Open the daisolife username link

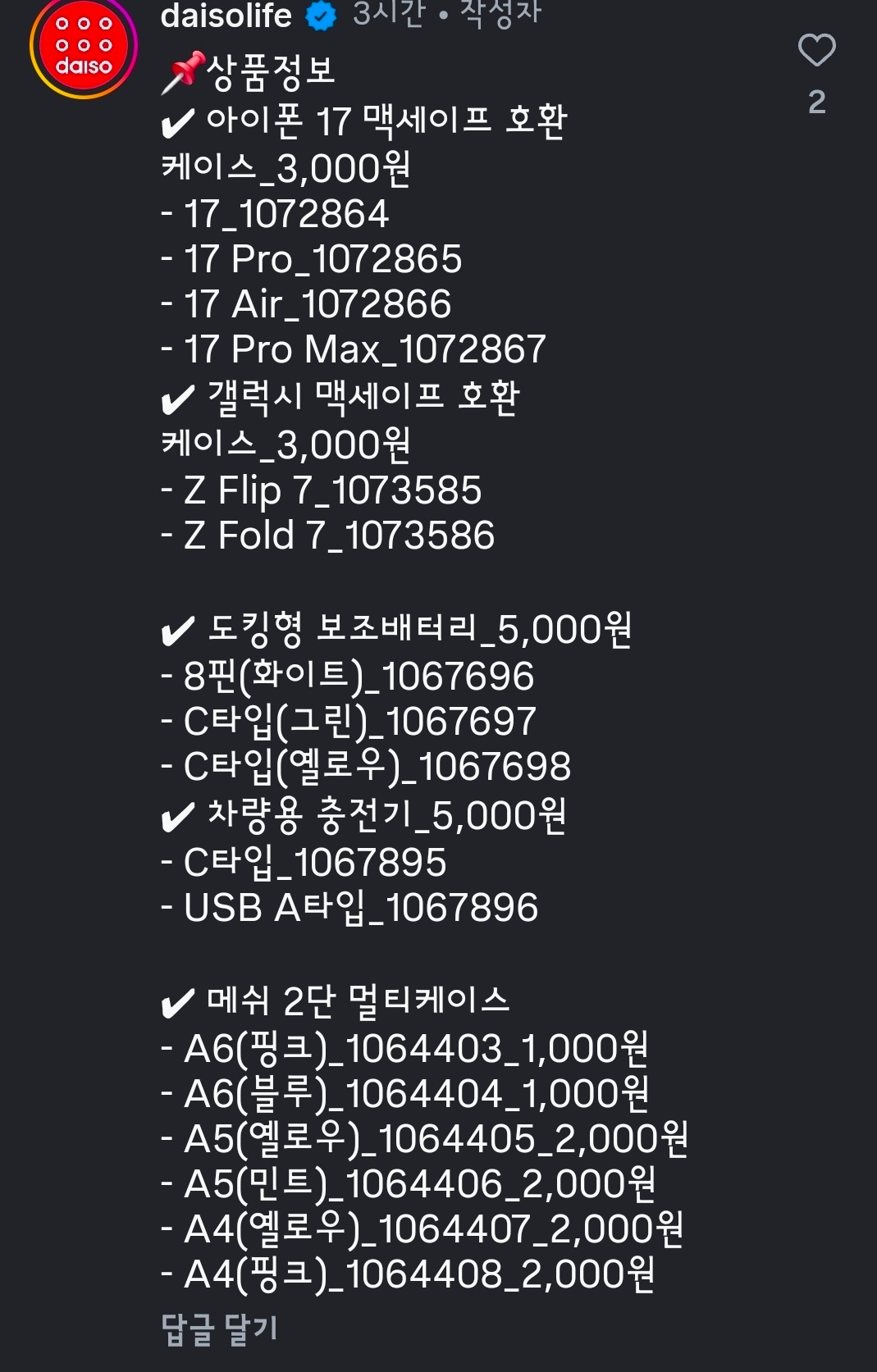point(226,16)
